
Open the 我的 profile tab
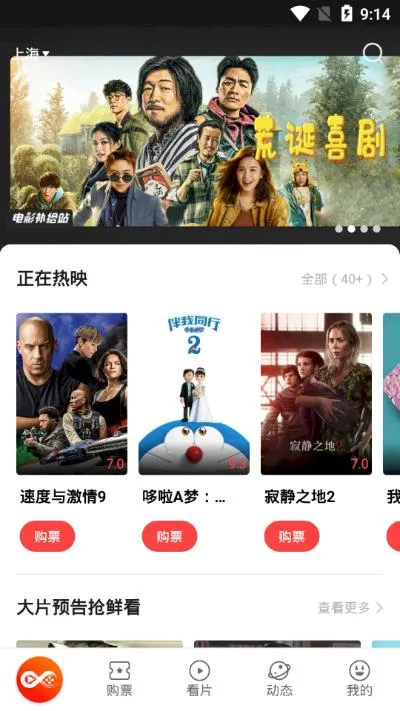[x=359, y=679]
